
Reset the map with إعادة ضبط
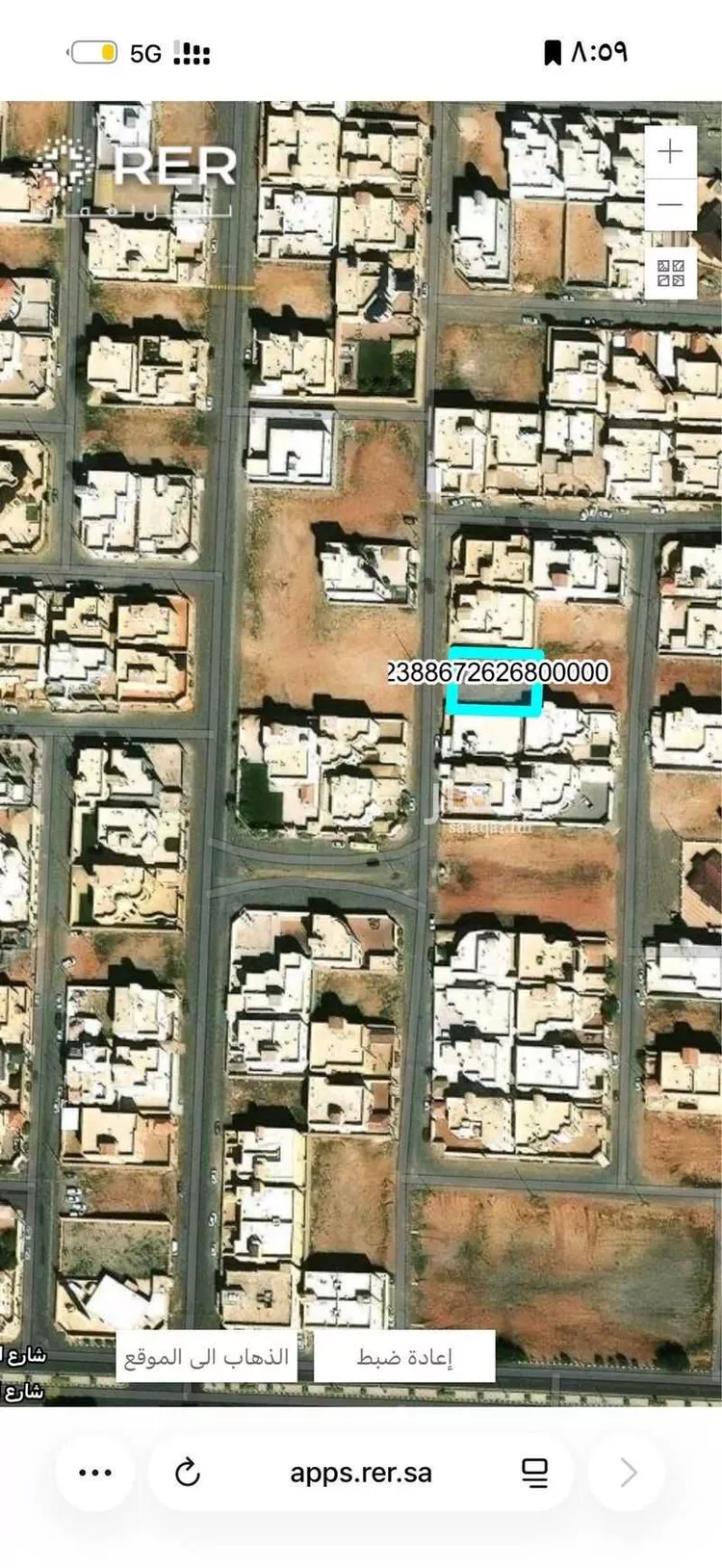point(404,1356)
